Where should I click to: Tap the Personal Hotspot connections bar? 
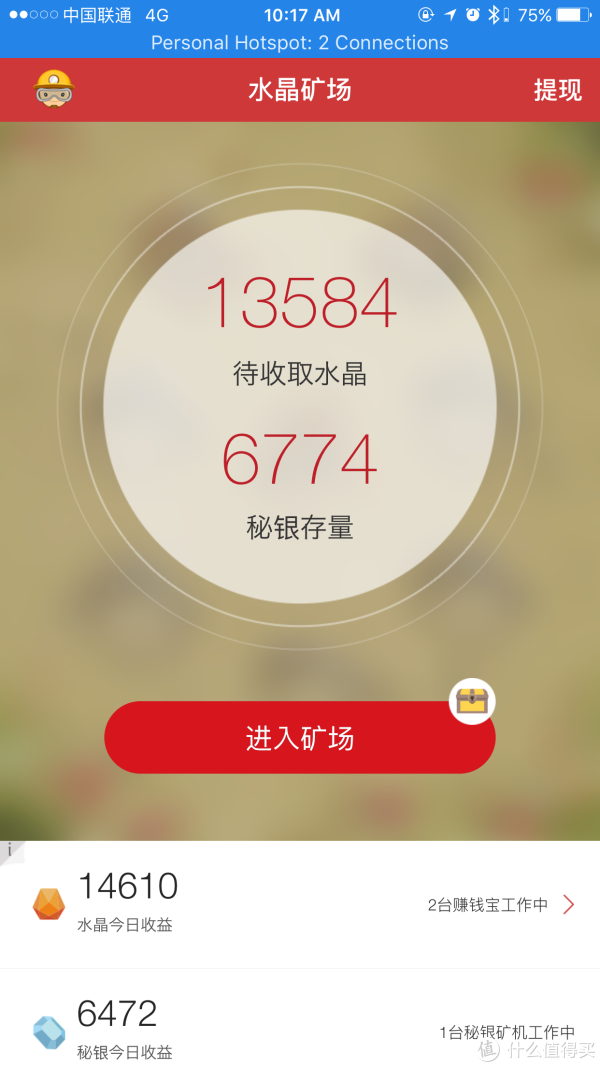300,43
